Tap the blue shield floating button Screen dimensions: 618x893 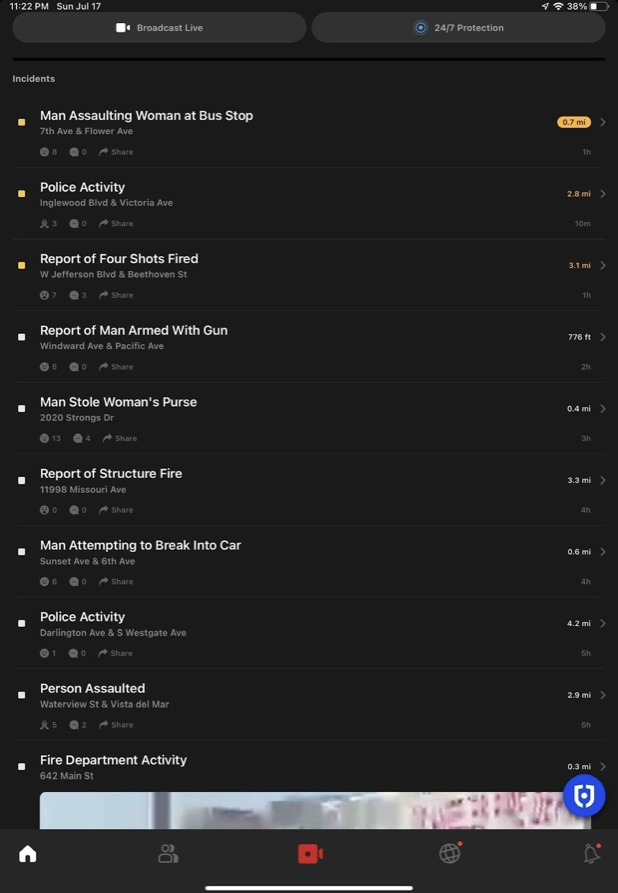click(584, 796)
